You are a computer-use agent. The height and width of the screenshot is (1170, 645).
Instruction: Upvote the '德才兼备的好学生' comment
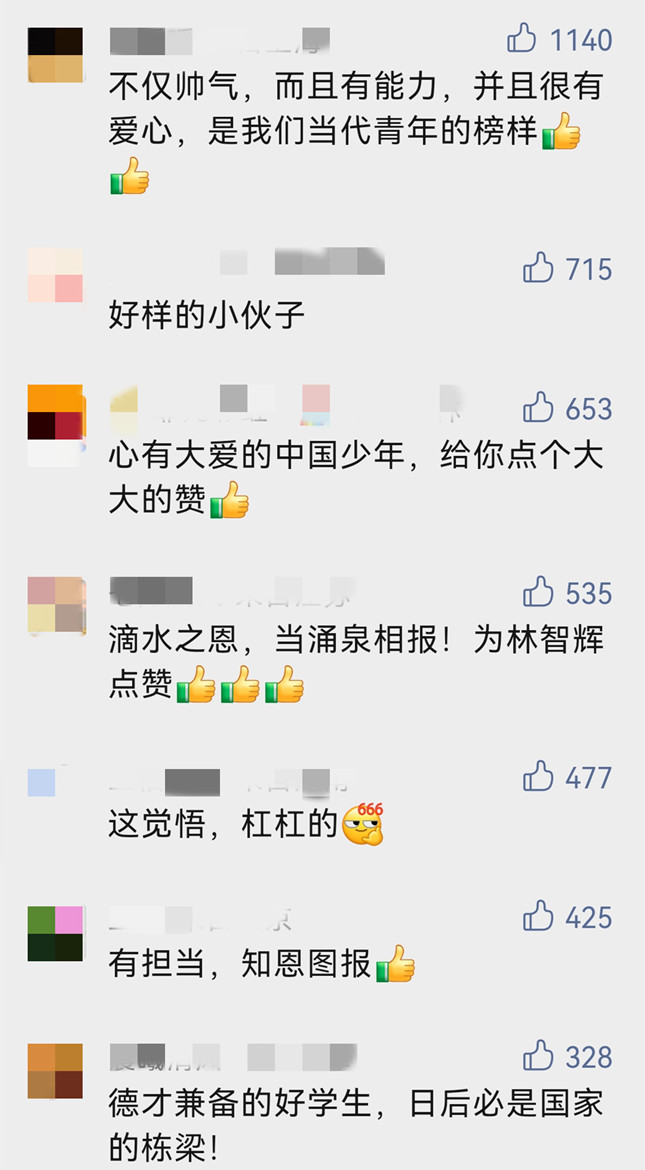(x=538, y=1055)
